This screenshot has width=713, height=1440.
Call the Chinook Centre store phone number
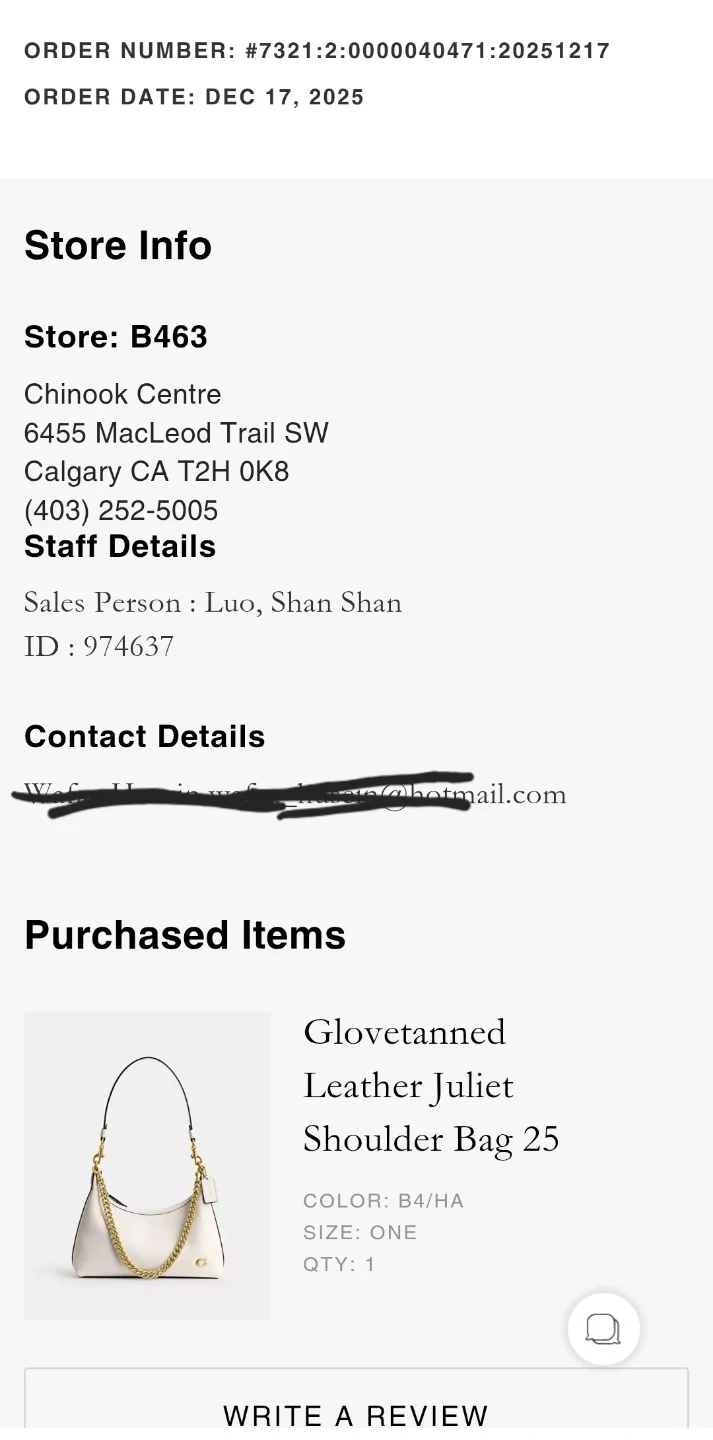pyautogui.click(x=121, y=511)
